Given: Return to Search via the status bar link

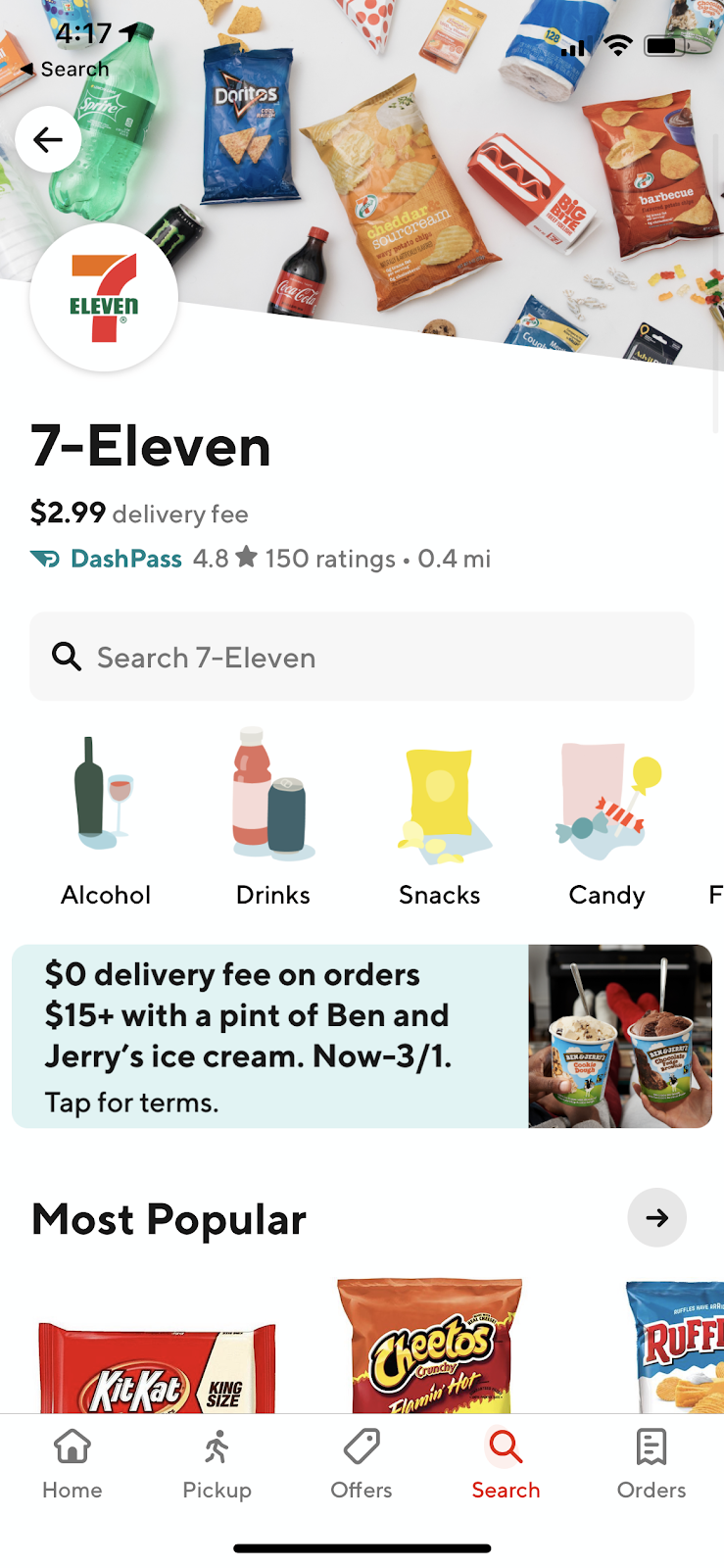Looking at the screenshot, I should tap(65, 70).
